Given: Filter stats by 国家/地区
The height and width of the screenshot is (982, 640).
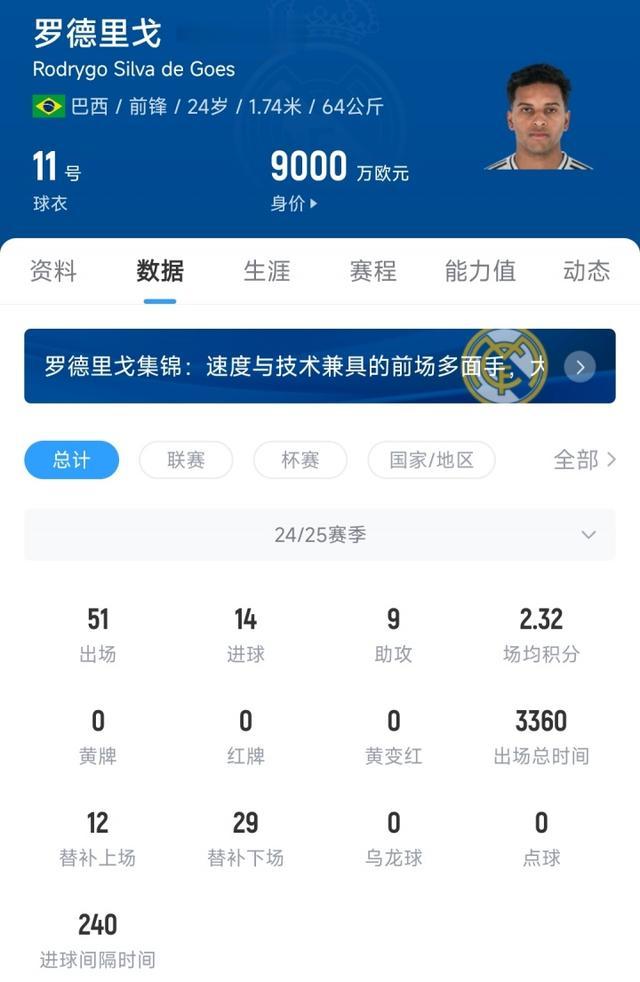Looking at the screenshot, I should [x=431, y=460].
